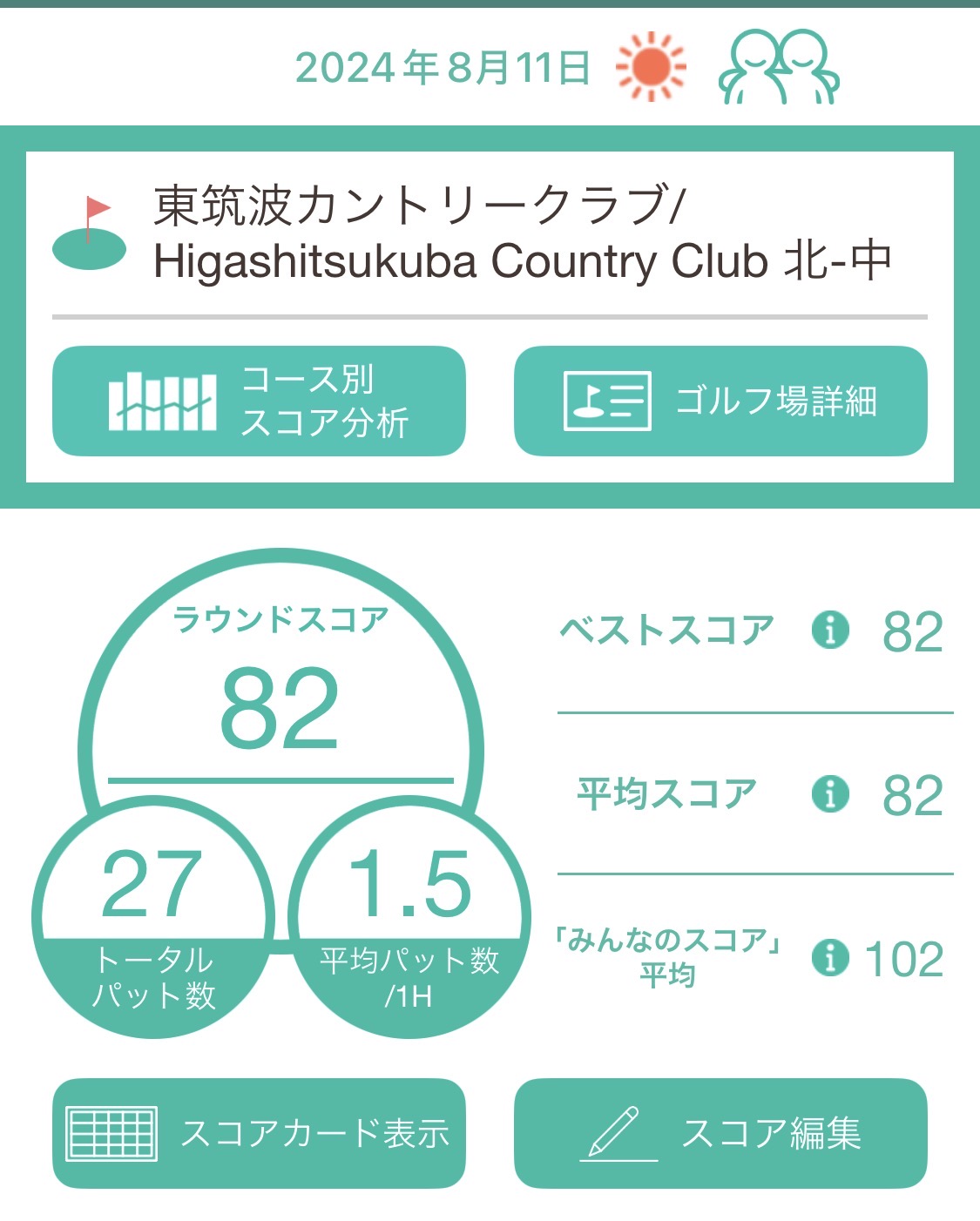Screen dimensions: 980x1221
Task: Edit the score with スコア編集
Action: 720,1133
